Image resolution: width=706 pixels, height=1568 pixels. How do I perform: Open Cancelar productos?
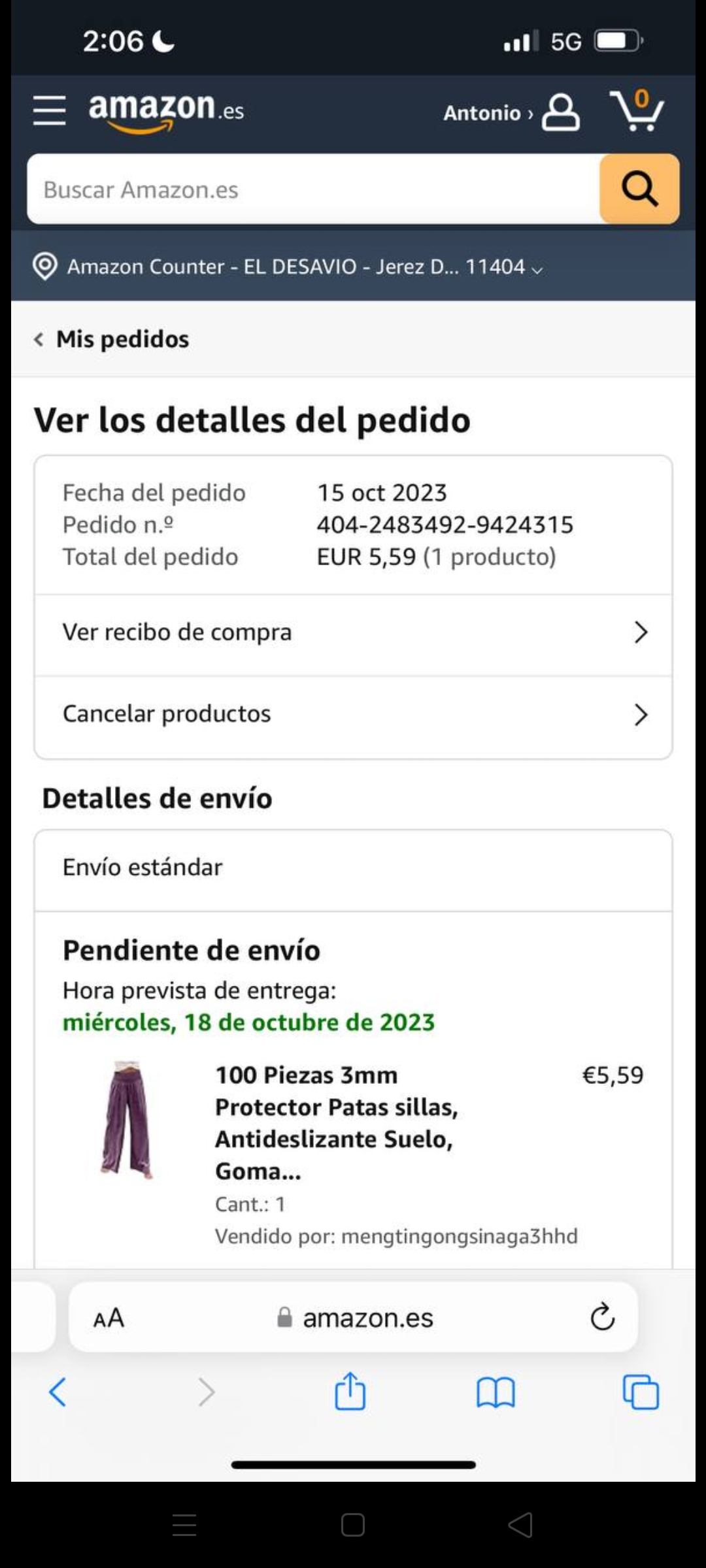tap(353, 714)
